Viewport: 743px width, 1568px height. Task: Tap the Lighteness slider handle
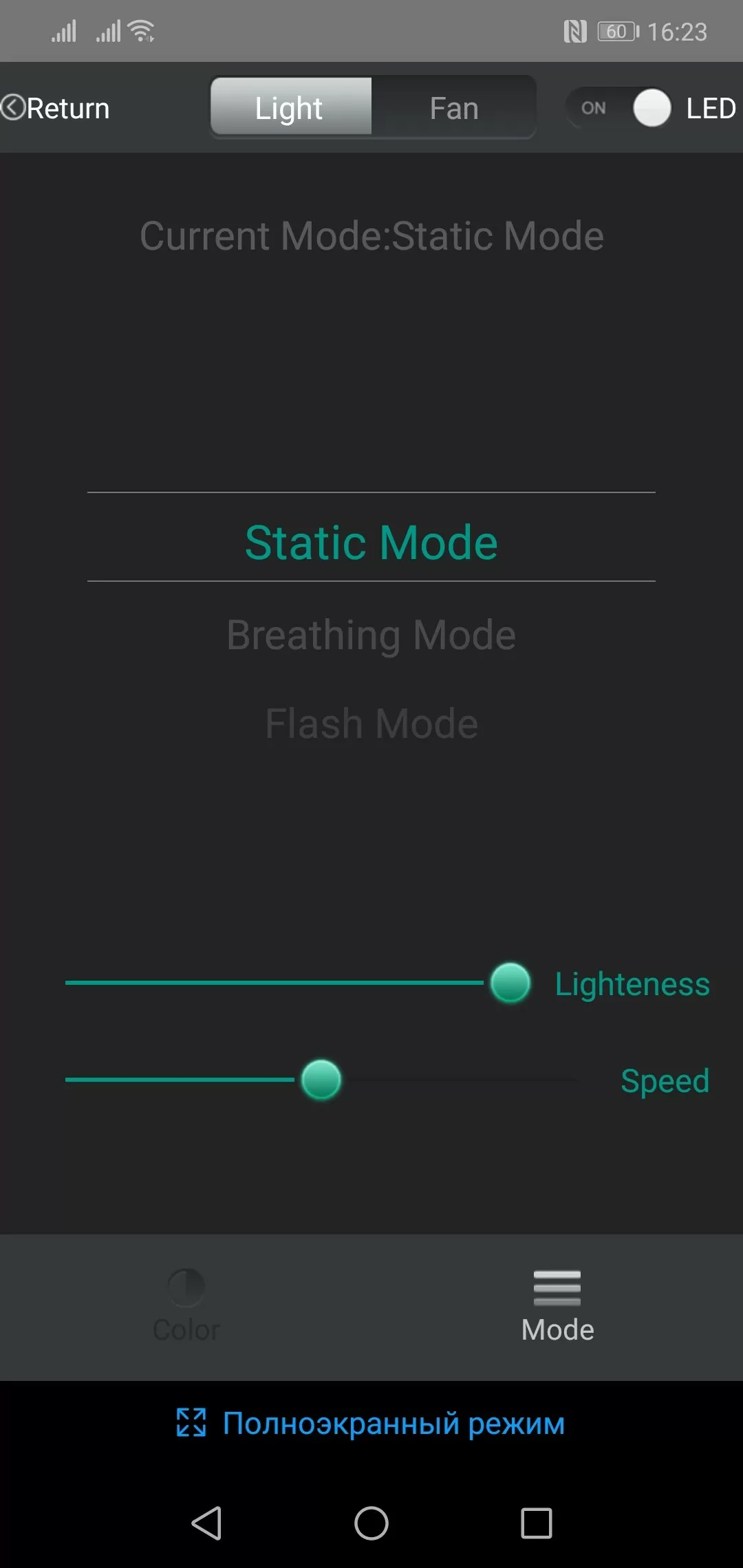(x=510, y=983)
